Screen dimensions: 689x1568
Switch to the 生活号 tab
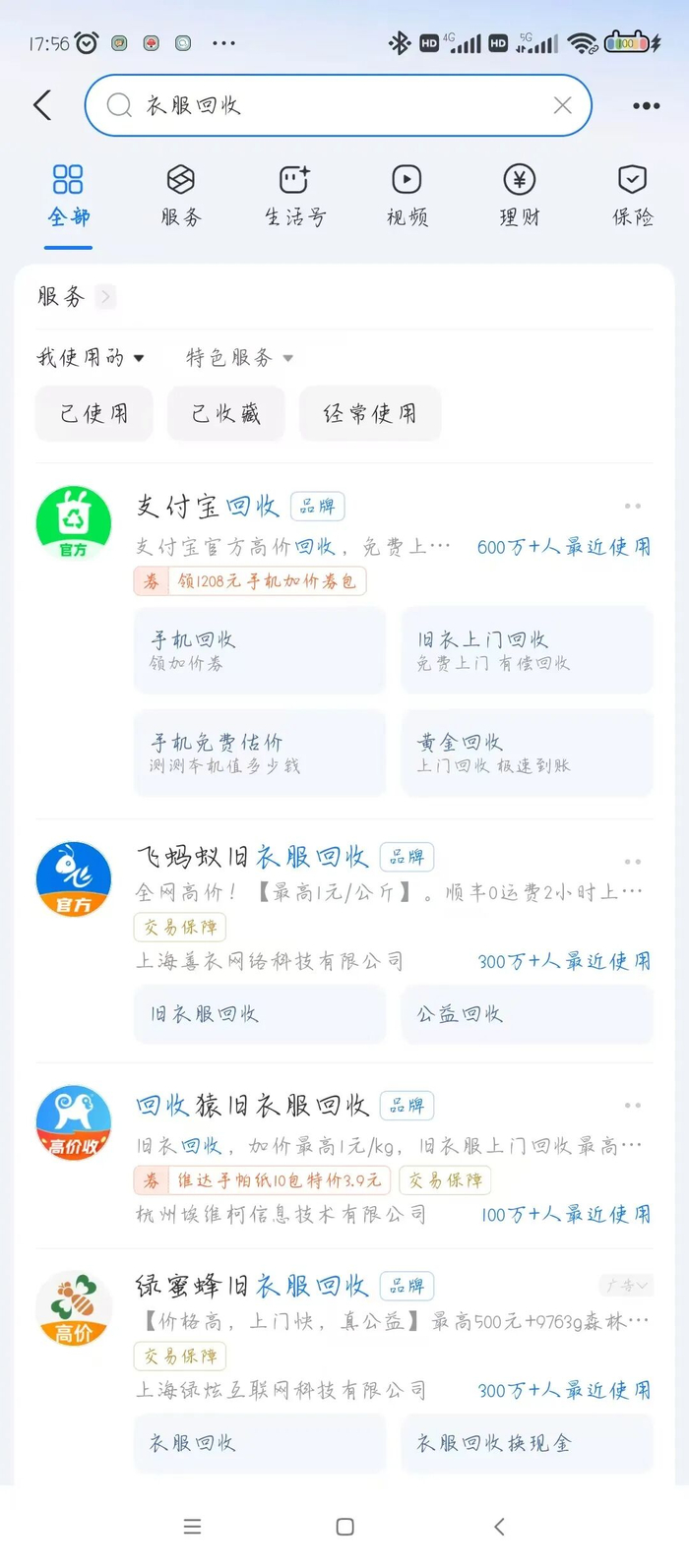point(293,196)
